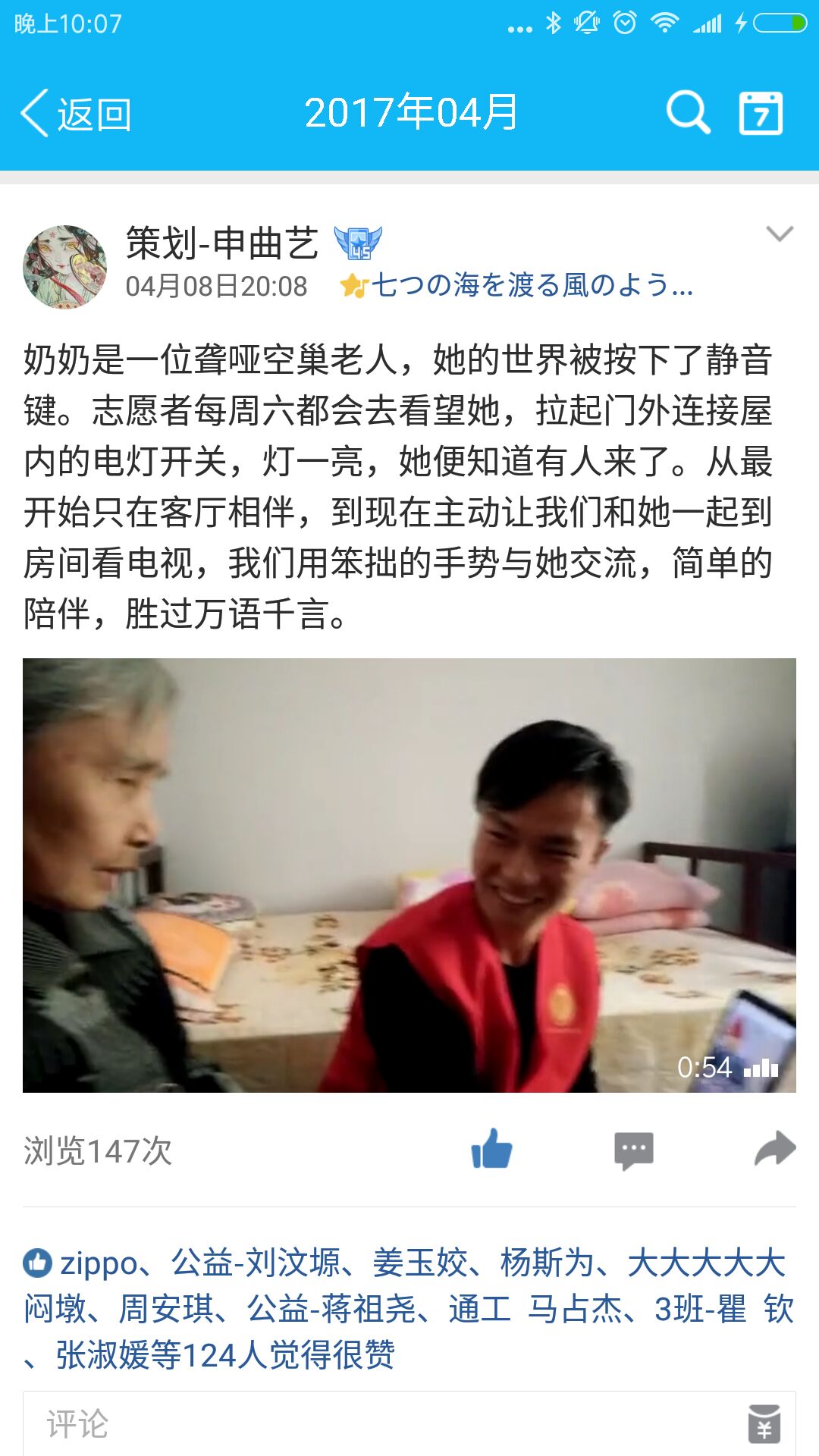Play the 0:54 video
The width and height of the screenshot is (819, 1456).
pos(409,875)
